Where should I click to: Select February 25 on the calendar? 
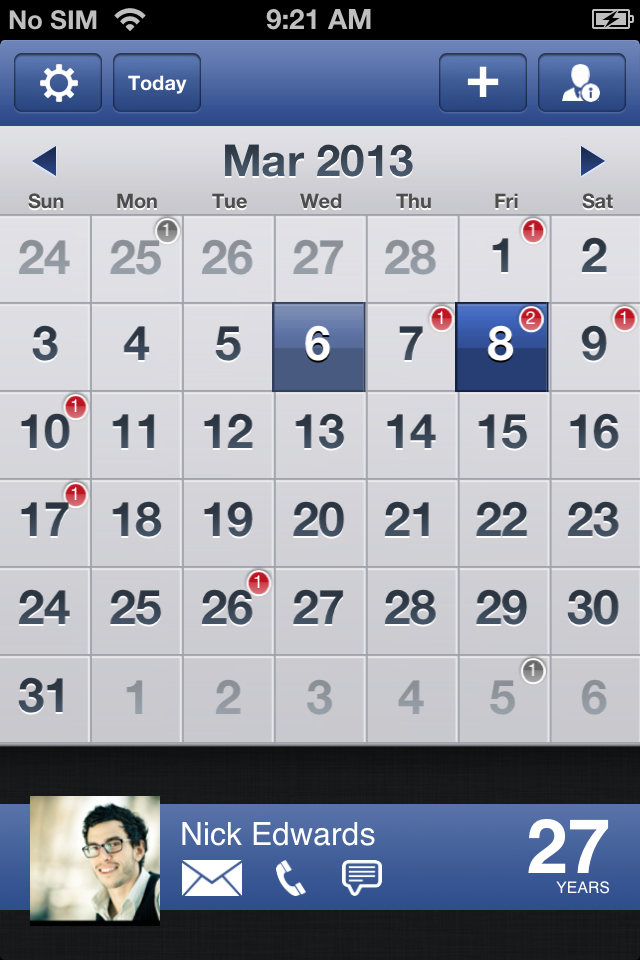(x=137, y=259)
